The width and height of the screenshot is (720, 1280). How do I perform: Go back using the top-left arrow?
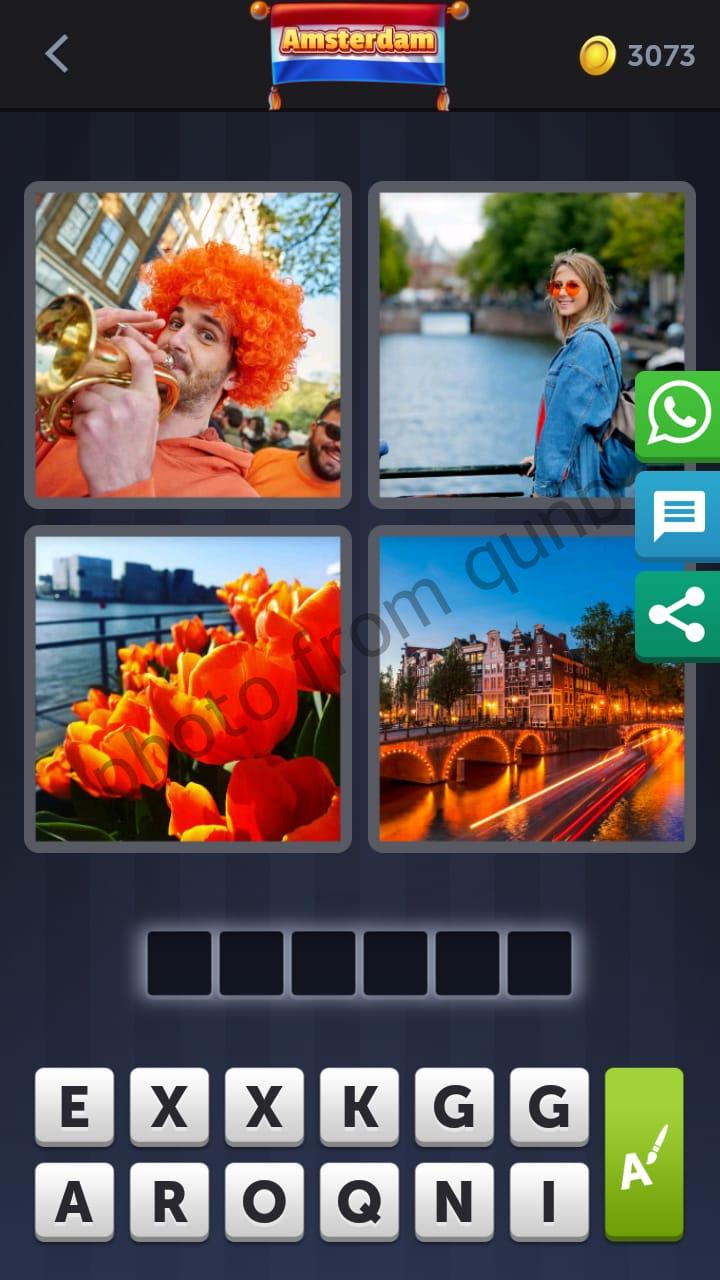57,54
